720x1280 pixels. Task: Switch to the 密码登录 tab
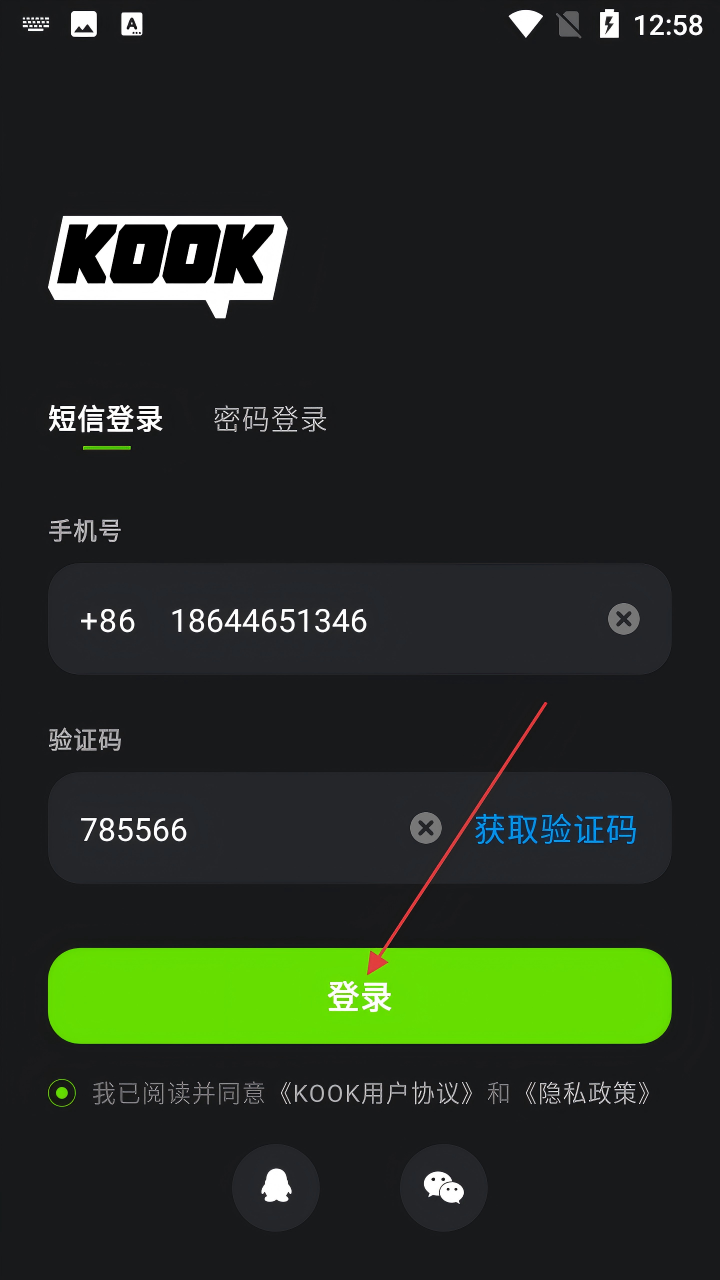pos(270,419)
